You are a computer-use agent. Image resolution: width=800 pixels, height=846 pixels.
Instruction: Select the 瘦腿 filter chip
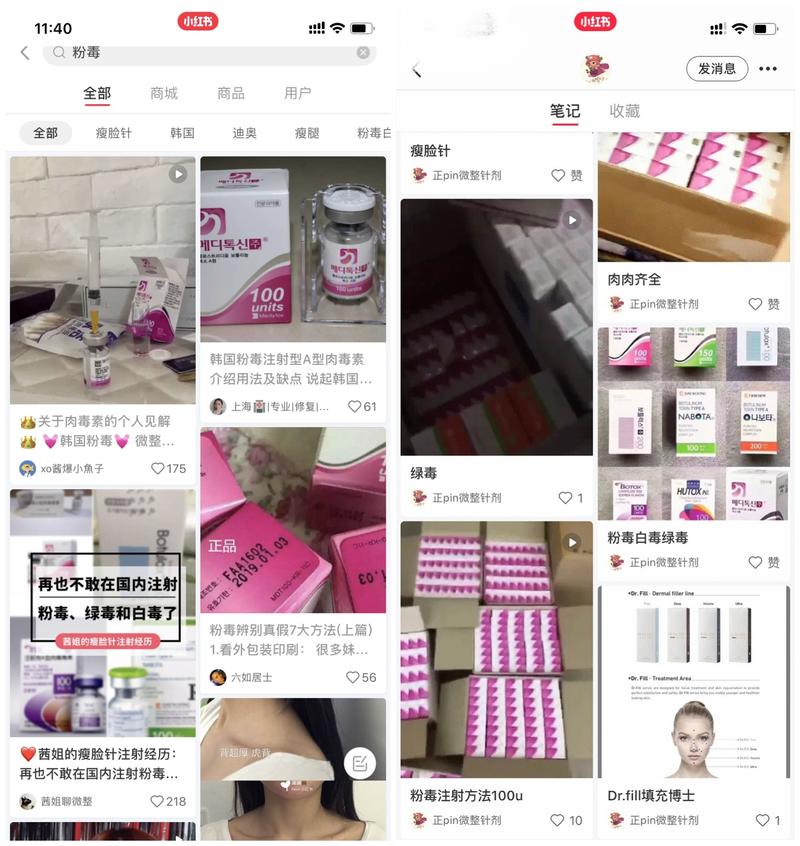(307, 133)
